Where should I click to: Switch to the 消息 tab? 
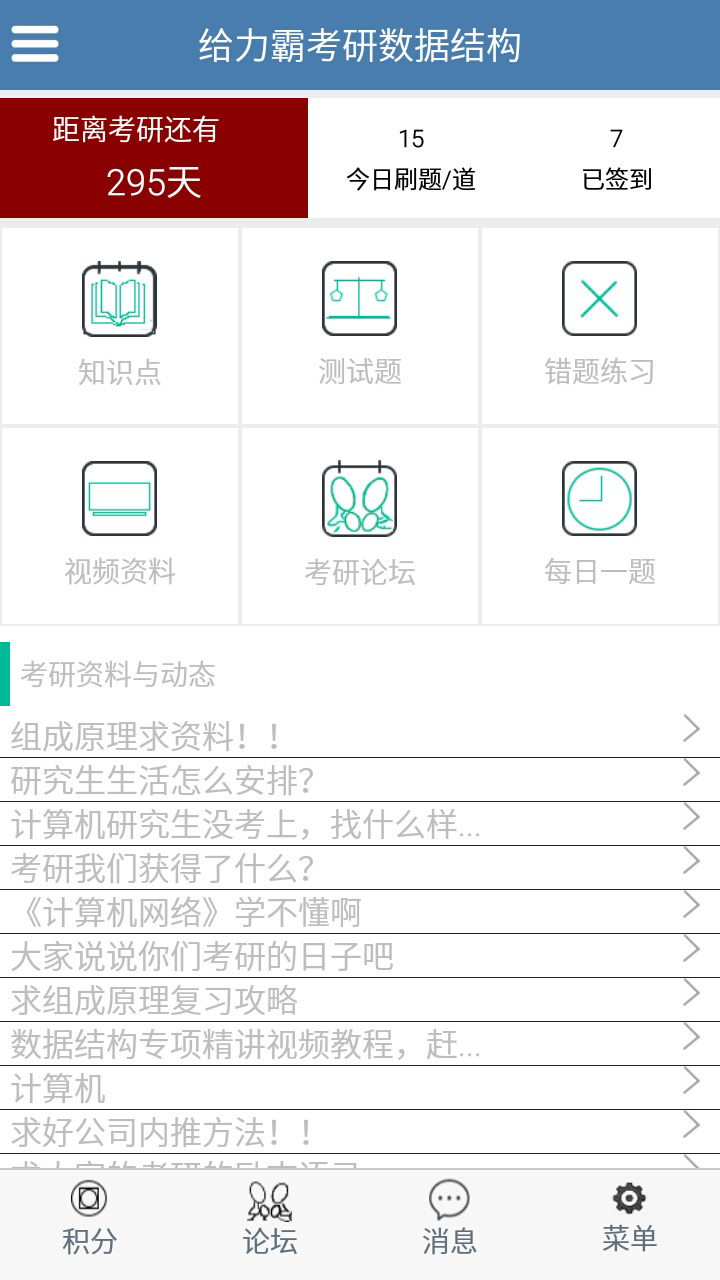pyautogui.click(x=450, y=1218)
